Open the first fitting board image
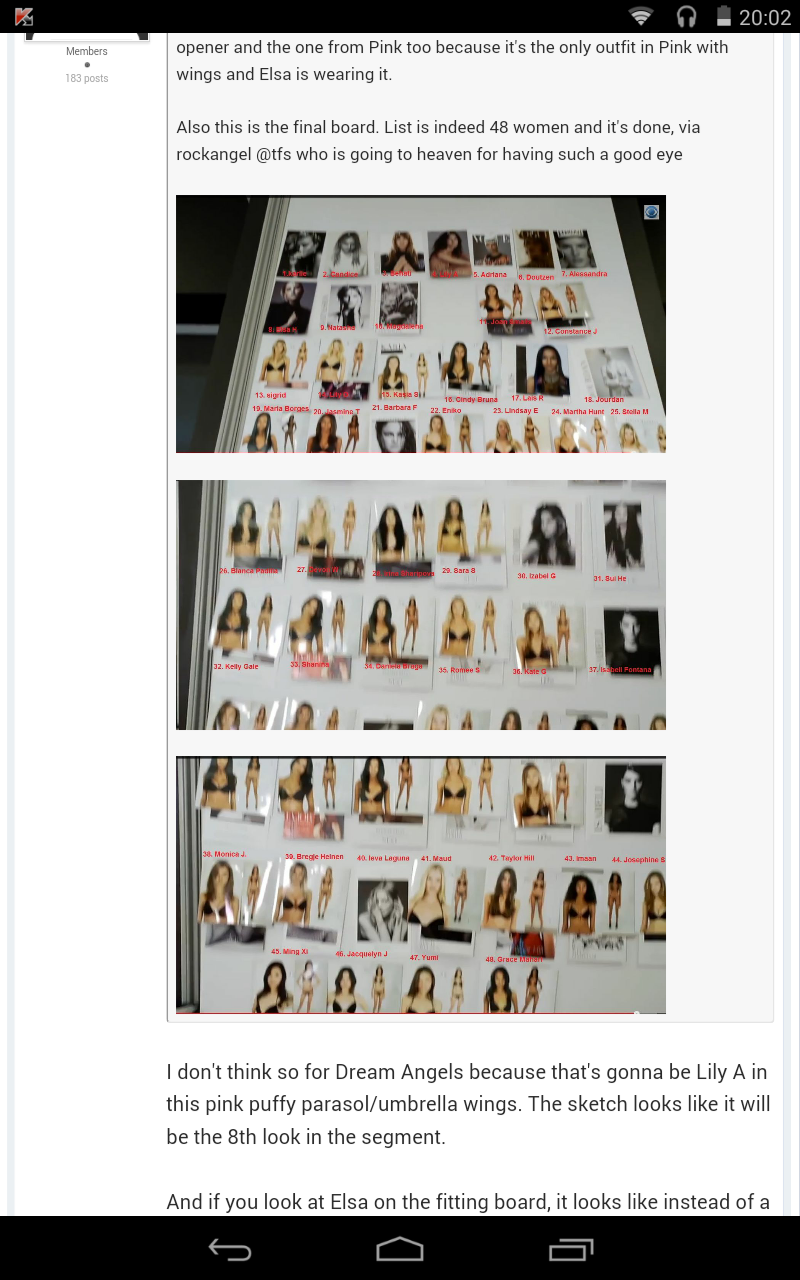Image resolution: width=800 pixels, height=1280 pixels. [421, 324]
